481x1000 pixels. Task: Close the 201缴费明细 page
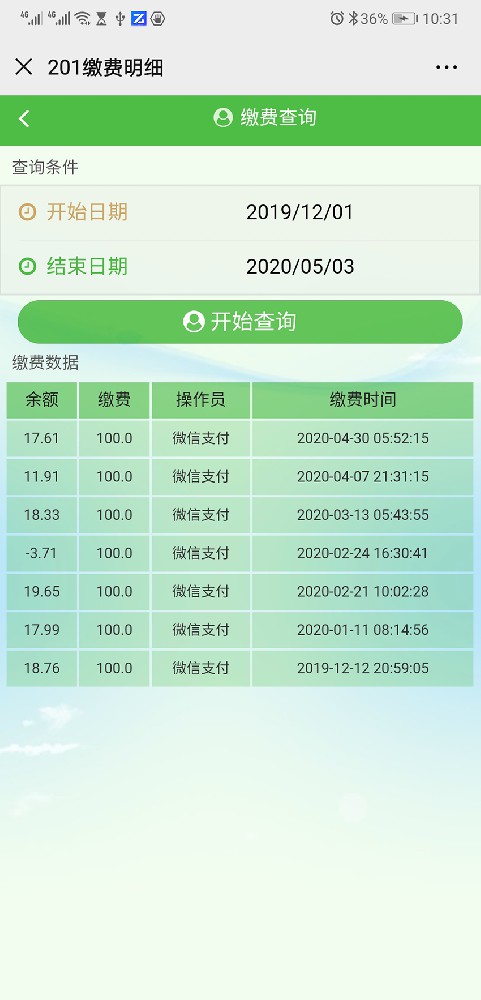24,67
